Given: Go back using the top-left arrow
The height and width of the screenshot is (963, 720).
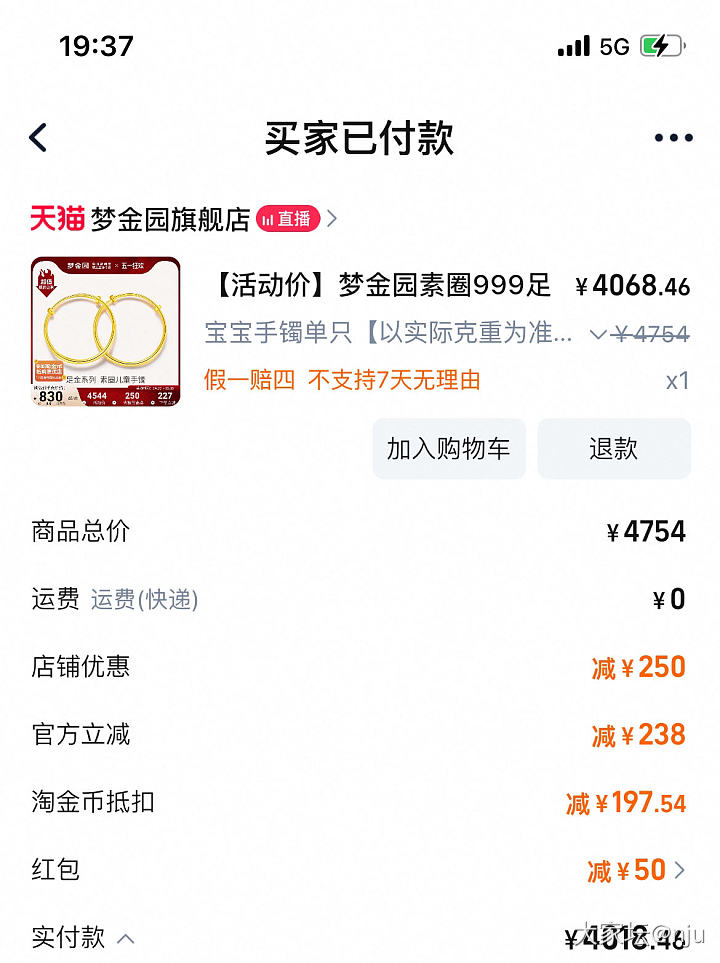Looking at the screenshot, I should [x=38, y=138].
